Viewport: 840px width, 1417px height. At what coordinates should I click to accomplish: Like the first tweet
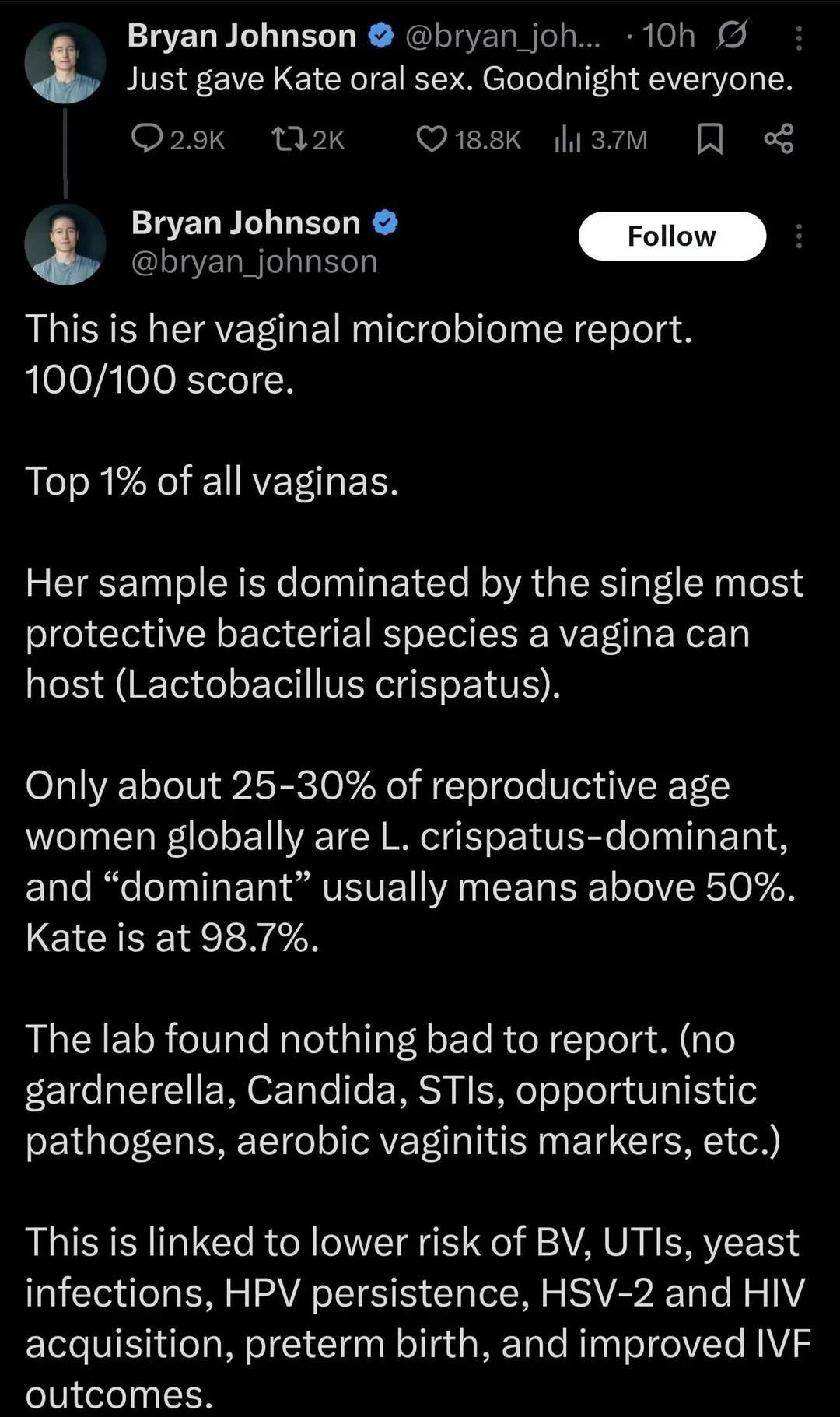point(469,139)
